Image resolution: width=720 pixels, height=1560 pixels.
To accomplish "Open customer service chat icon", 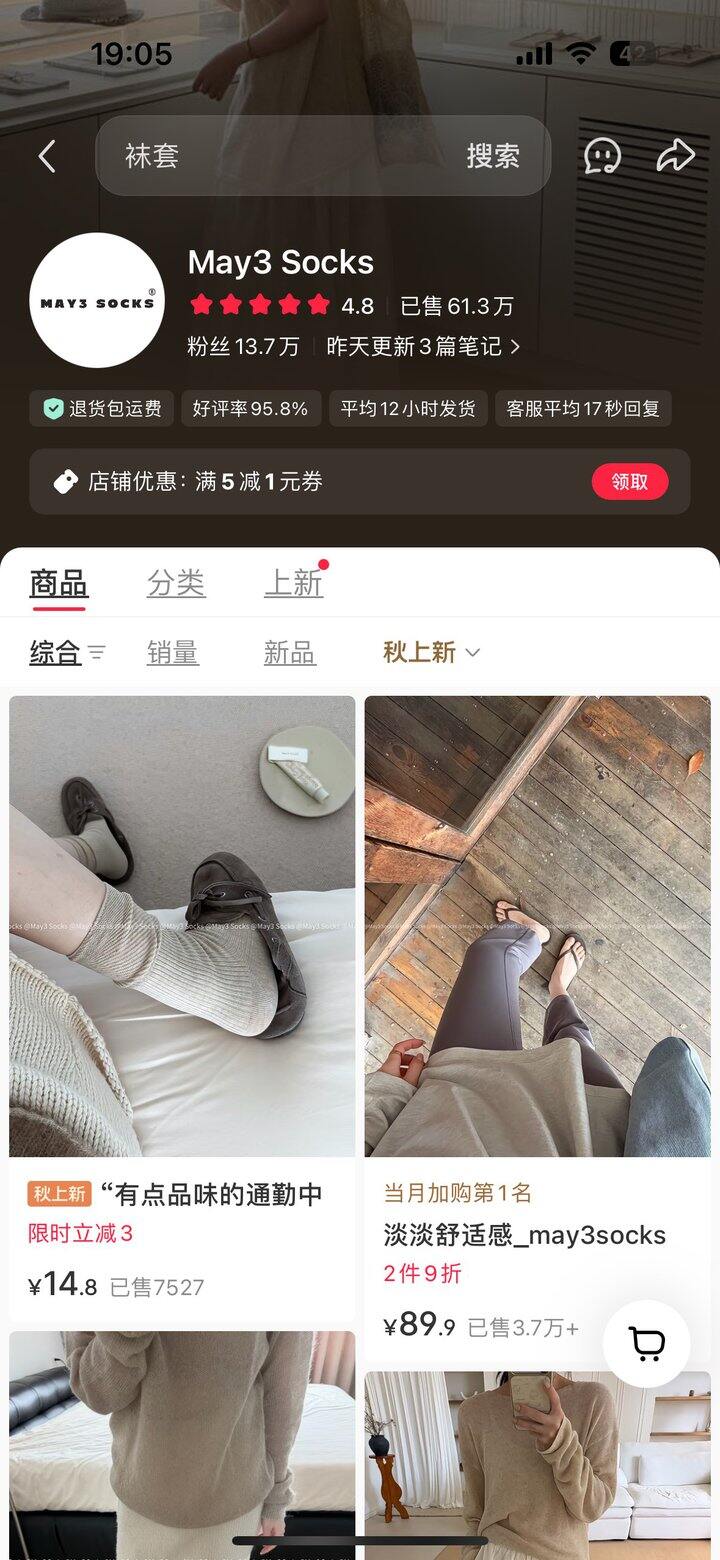I will pos(602,156).
